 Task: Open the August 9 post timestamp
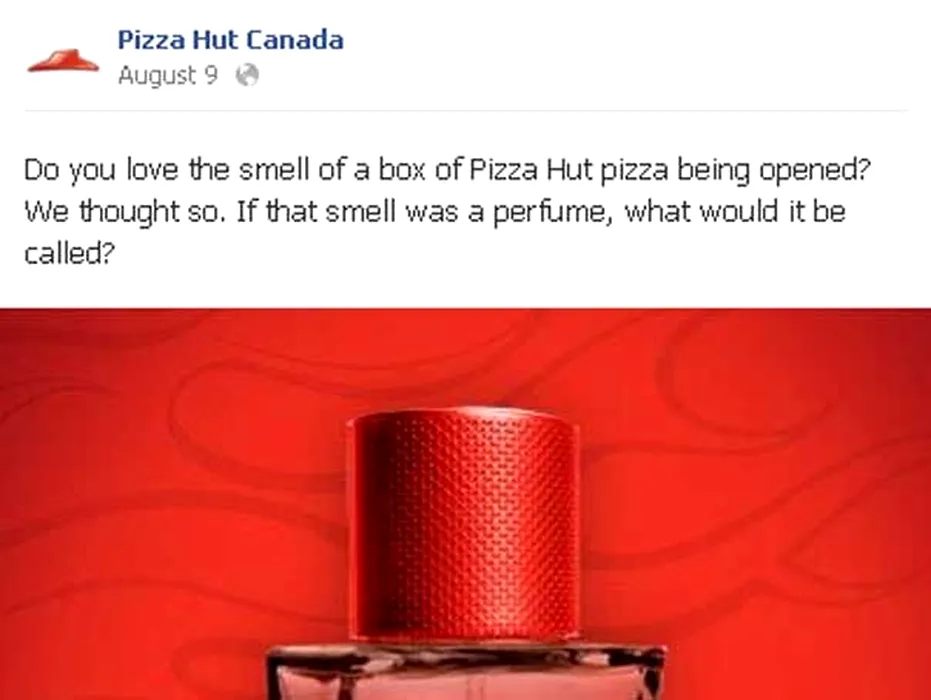click(x=167, y=76)
